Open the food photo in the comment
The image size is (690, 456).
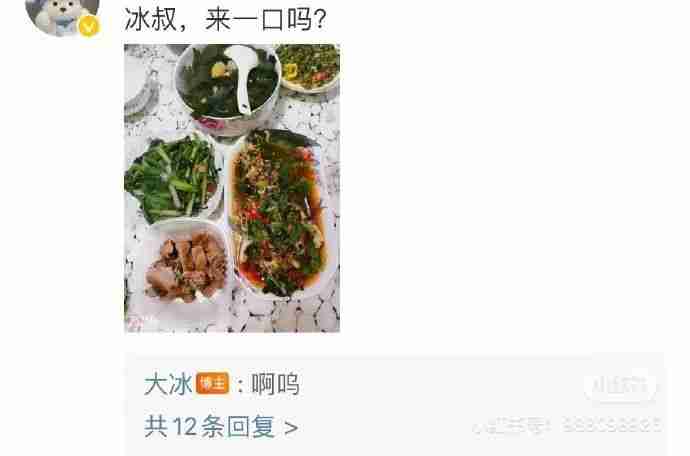232,188
